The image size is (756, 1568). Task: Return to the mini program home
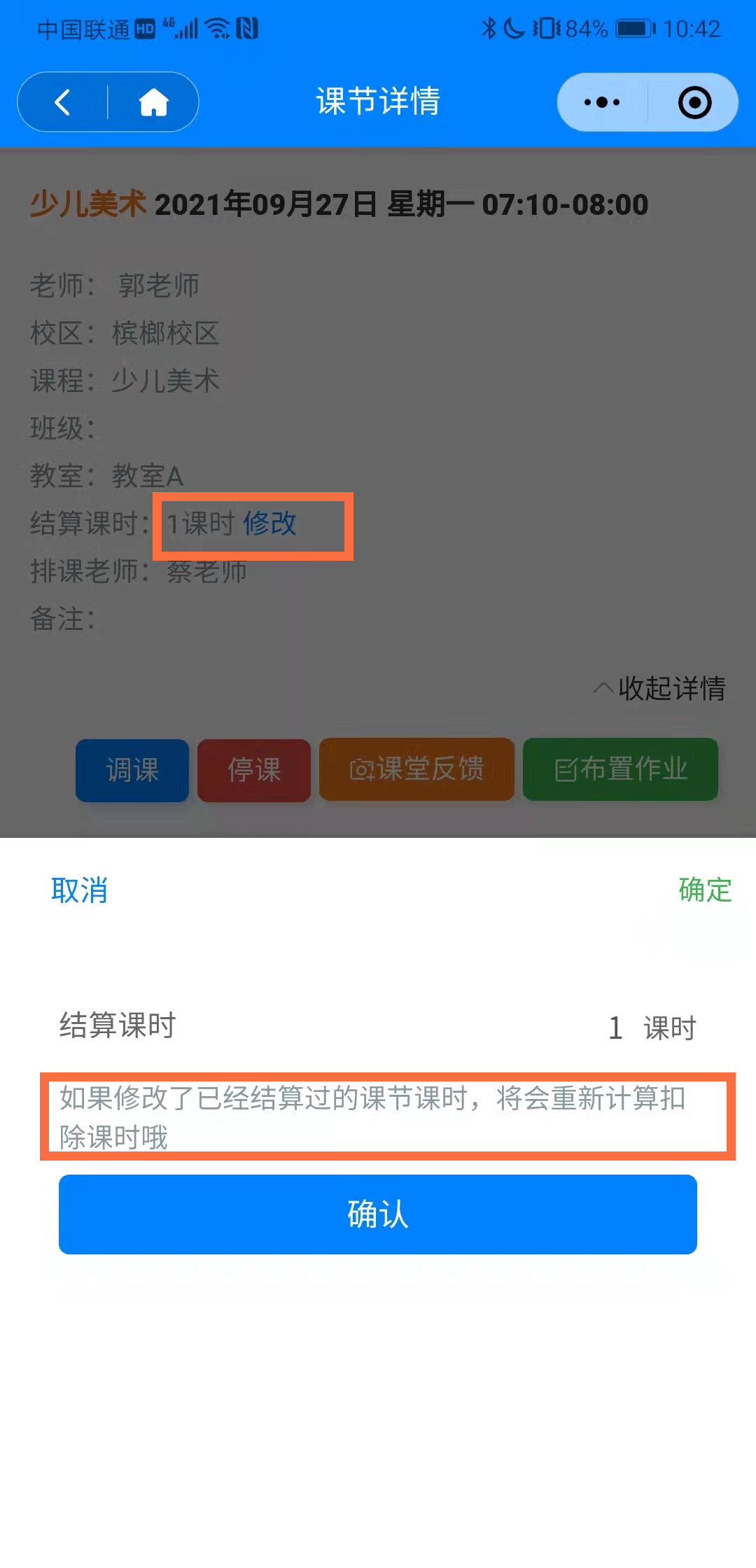pyautogui.click(x=153, y=102)
